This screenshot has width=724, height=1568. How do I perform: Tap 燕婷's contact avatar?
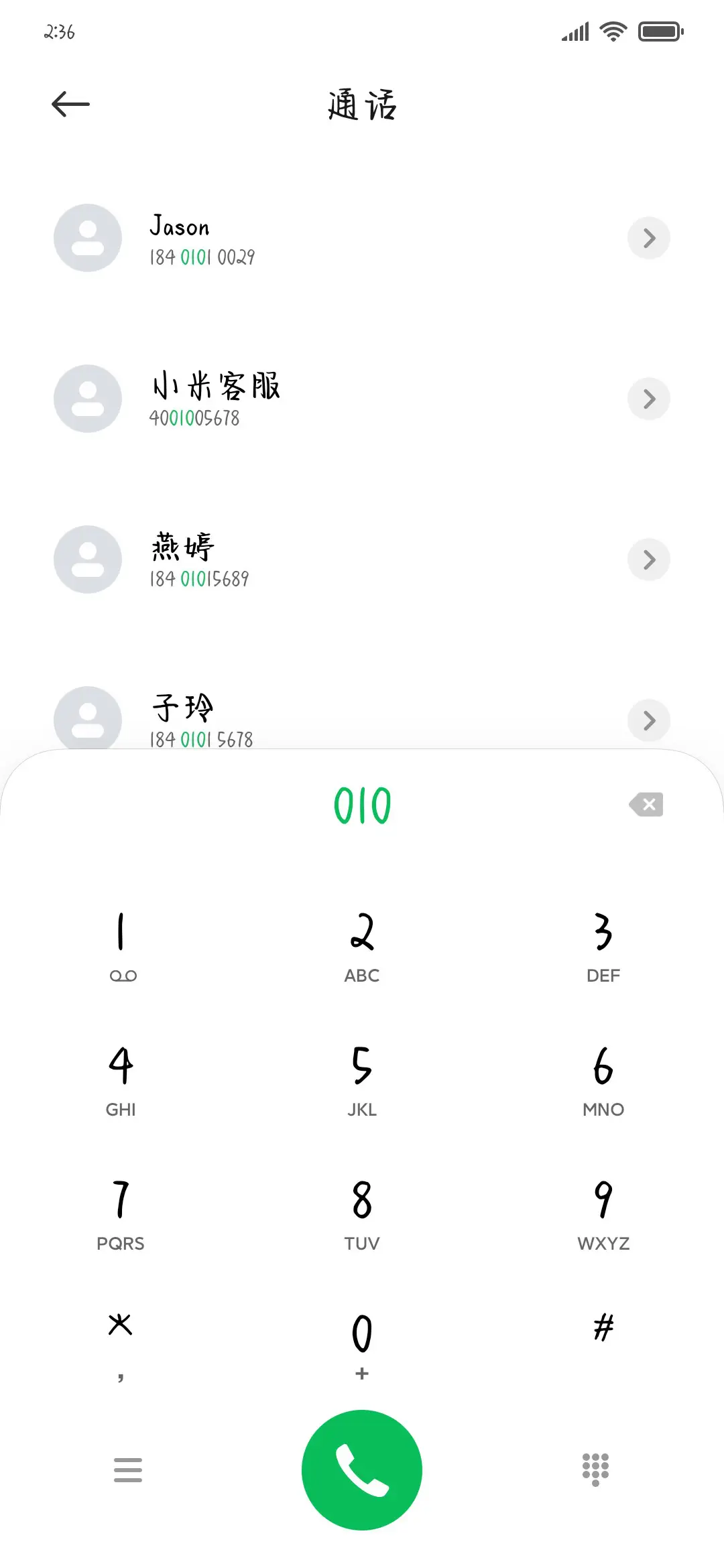(x=87, y=560)
